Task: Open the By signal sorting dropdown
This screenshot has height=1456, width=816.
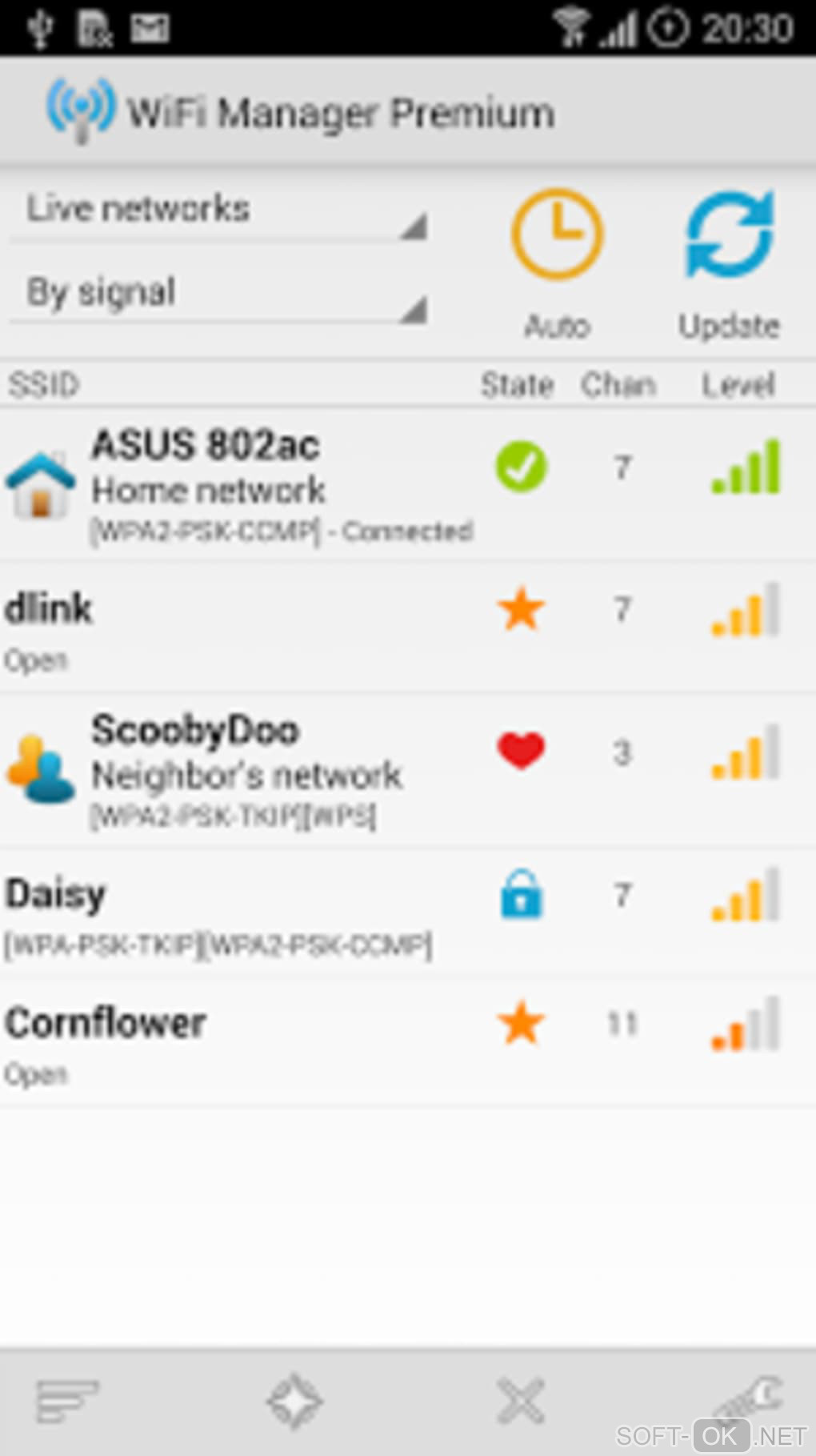Action: [218, 294]
